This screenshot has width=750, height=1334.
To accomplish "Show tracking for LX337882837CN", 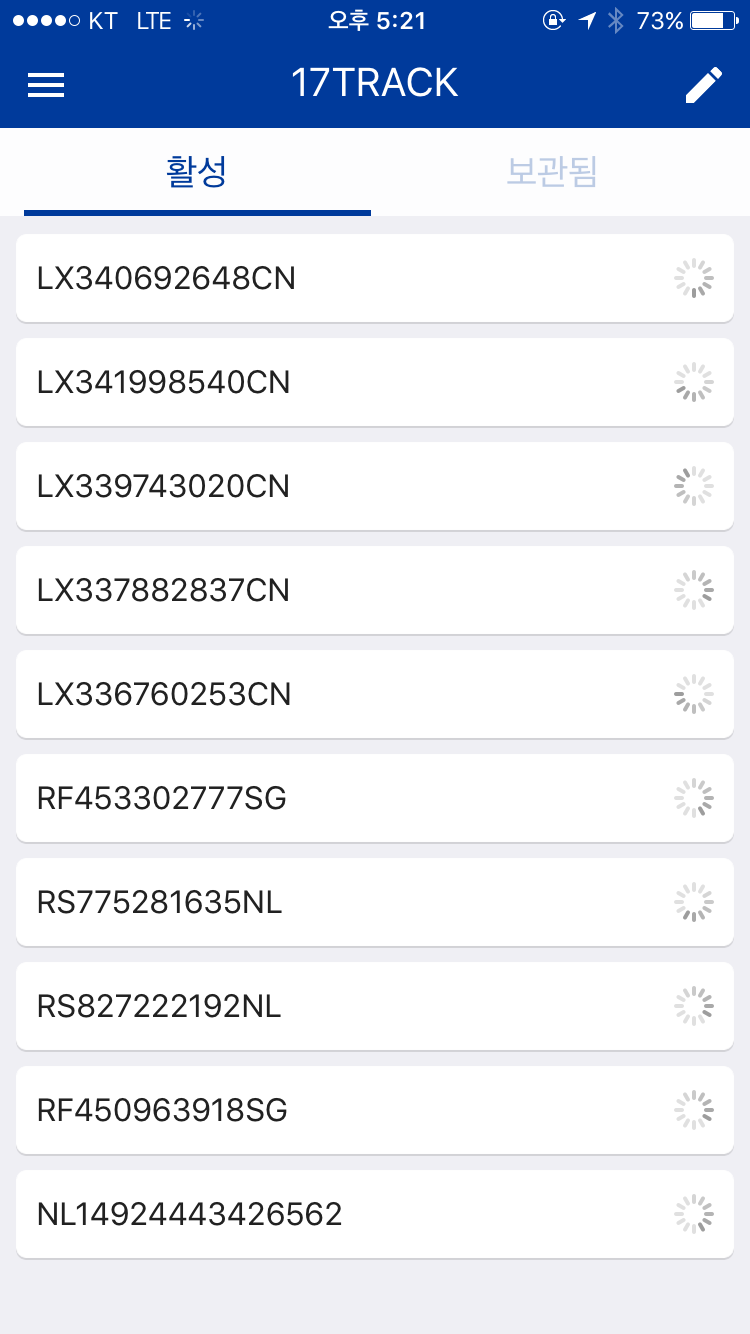I will [x=374, y=590].
